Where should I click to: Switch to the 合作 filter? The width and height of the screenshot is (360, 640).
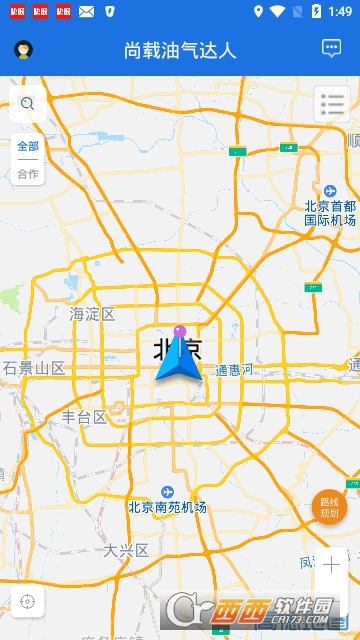click(x=28, y=173)
